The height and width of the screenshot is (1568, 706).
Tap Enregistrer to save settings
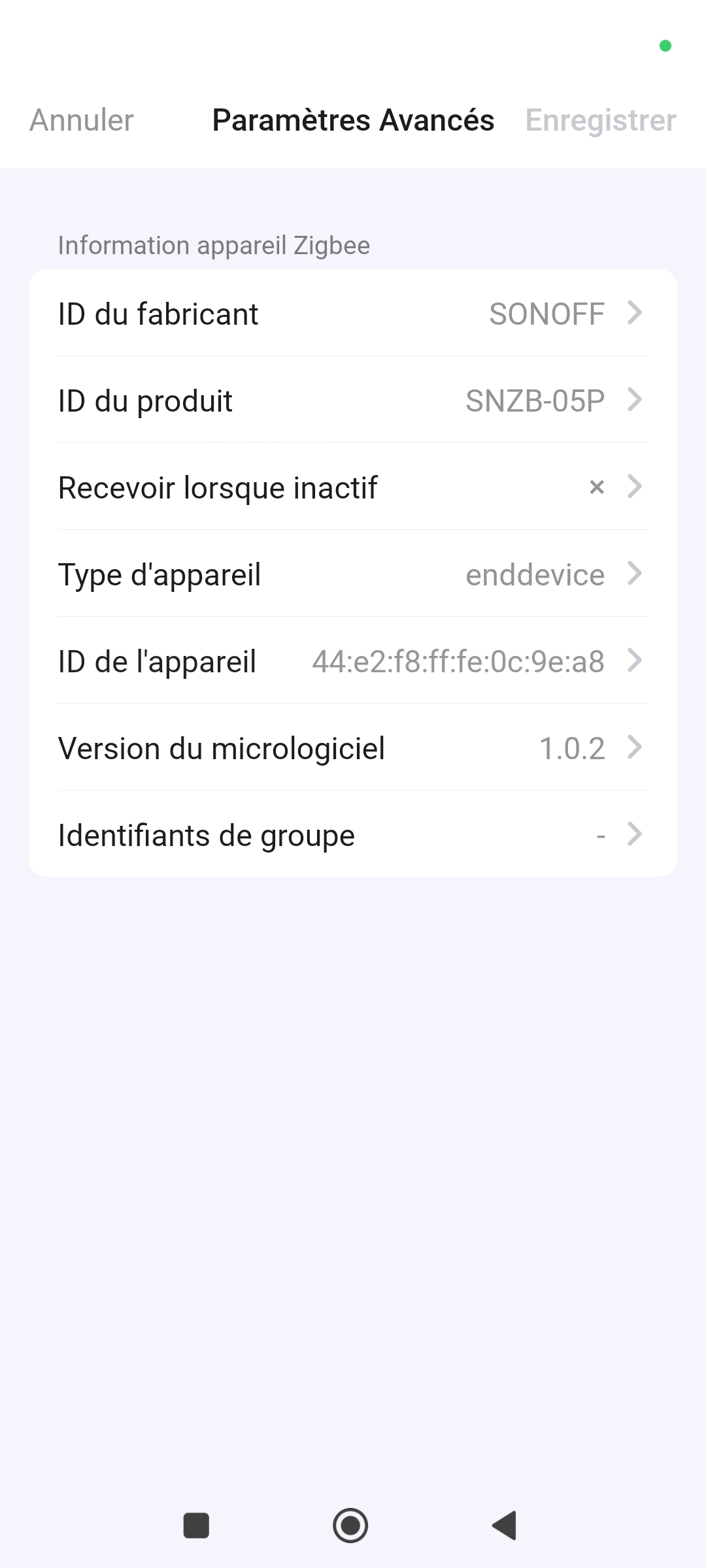pos(601,120)
